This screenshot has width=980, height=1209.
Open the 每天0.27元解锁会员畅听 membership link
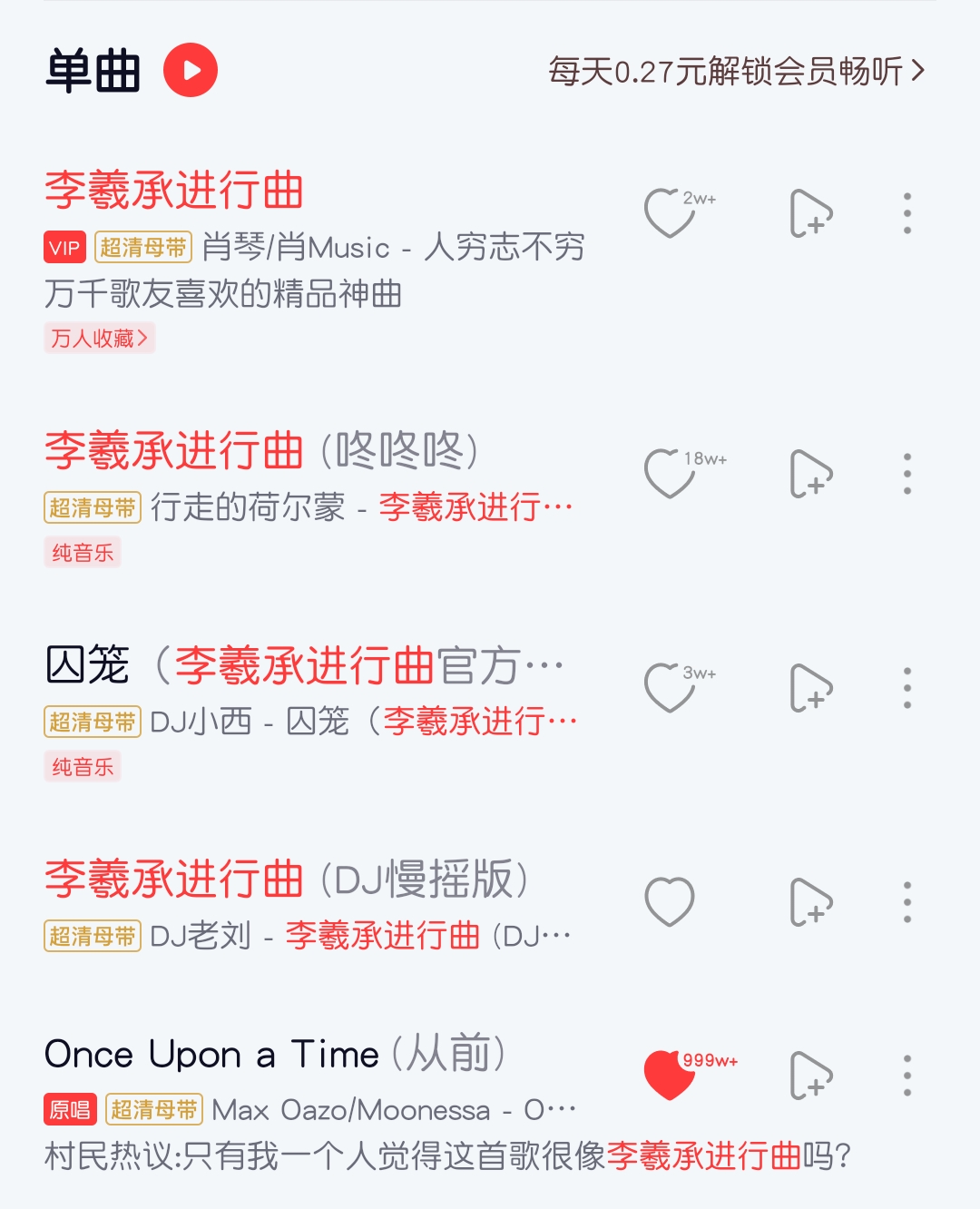point(736,71)
